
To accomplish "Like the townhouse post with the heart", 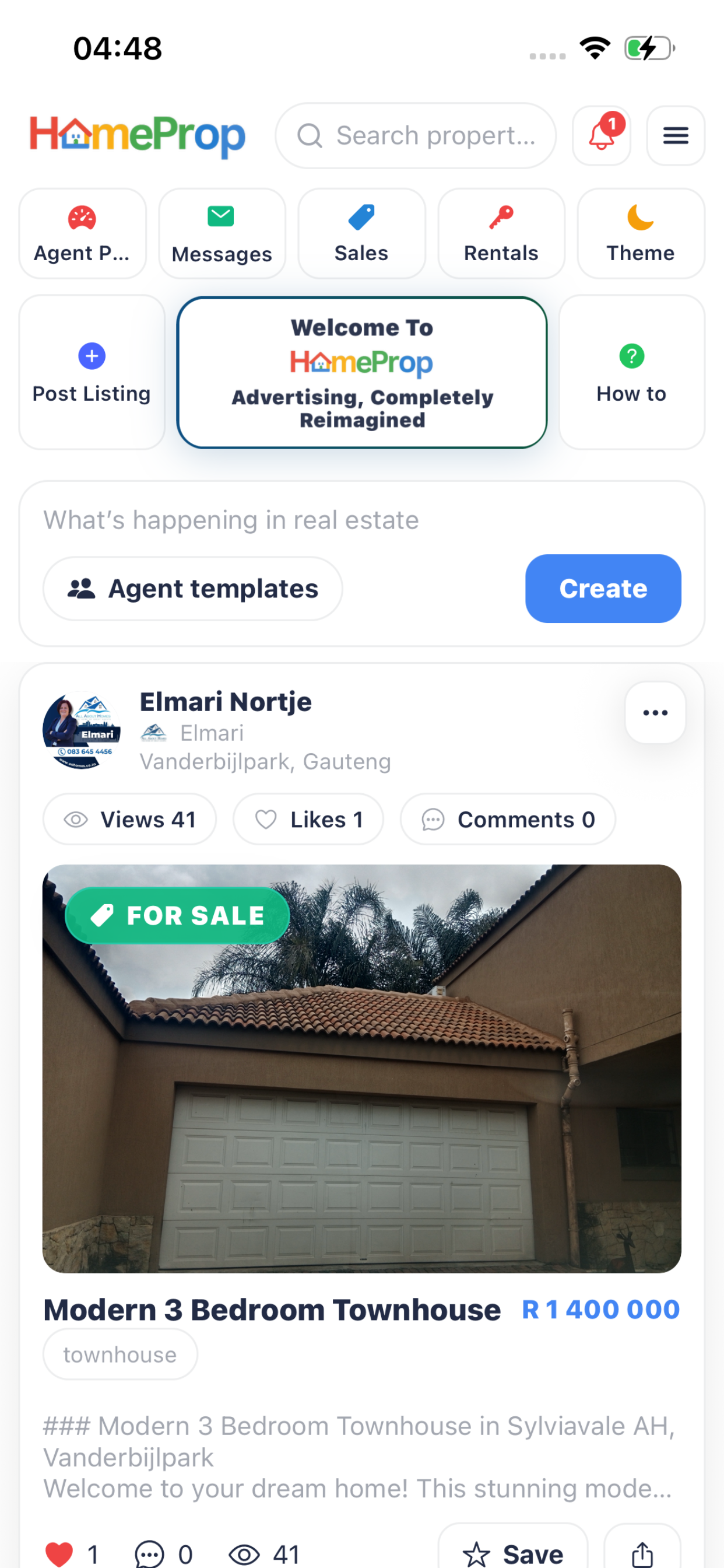I will pos(61,1551).
